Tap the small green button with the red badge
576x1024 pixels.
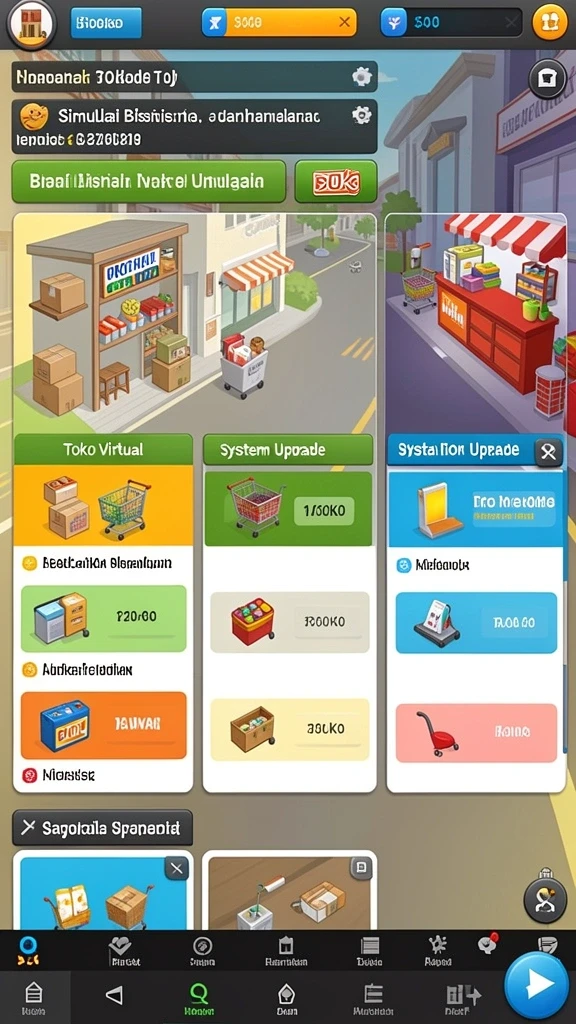pos(336,182)
